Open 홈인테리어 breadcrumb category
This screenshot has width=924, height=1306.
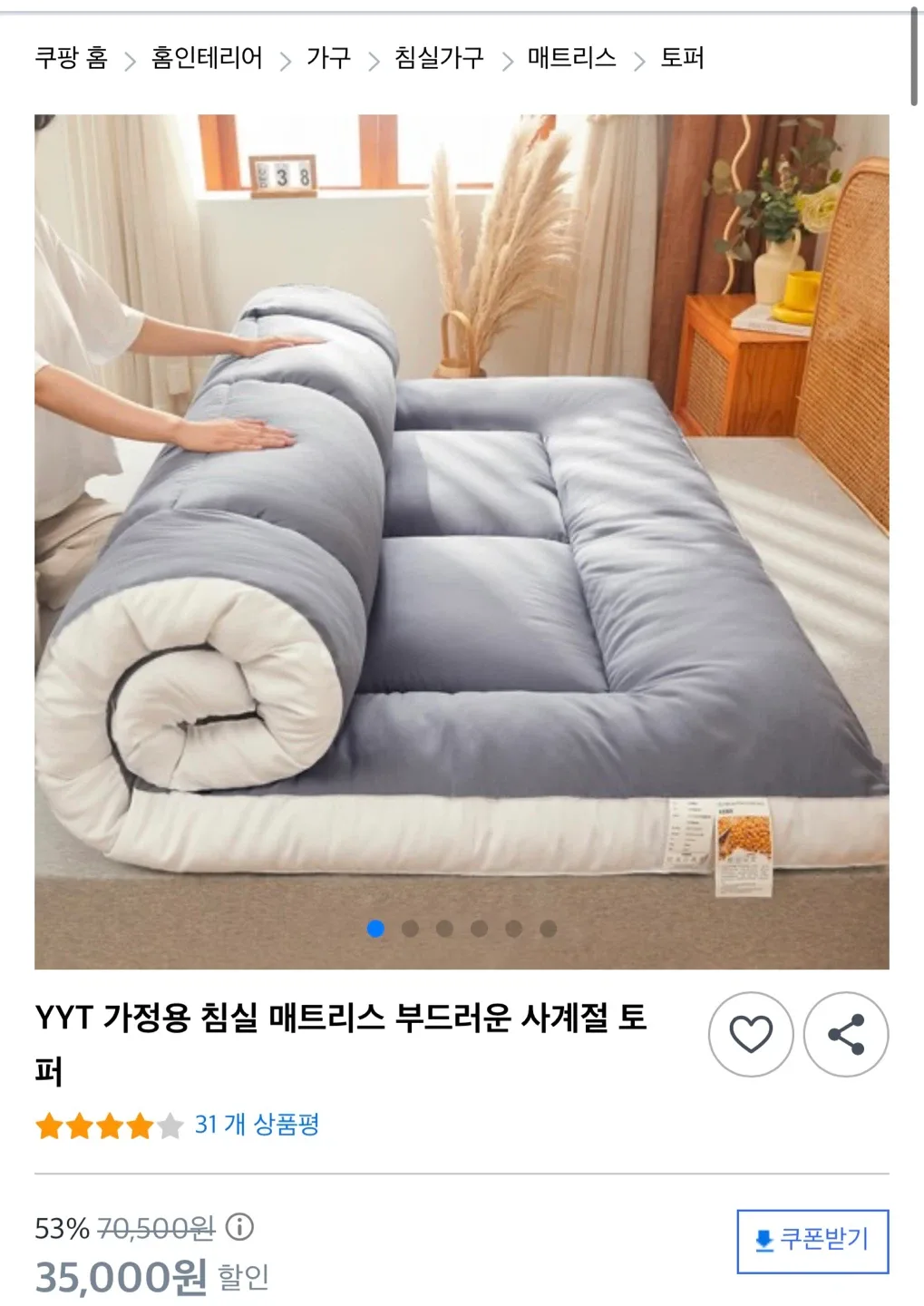coord(207,58)
